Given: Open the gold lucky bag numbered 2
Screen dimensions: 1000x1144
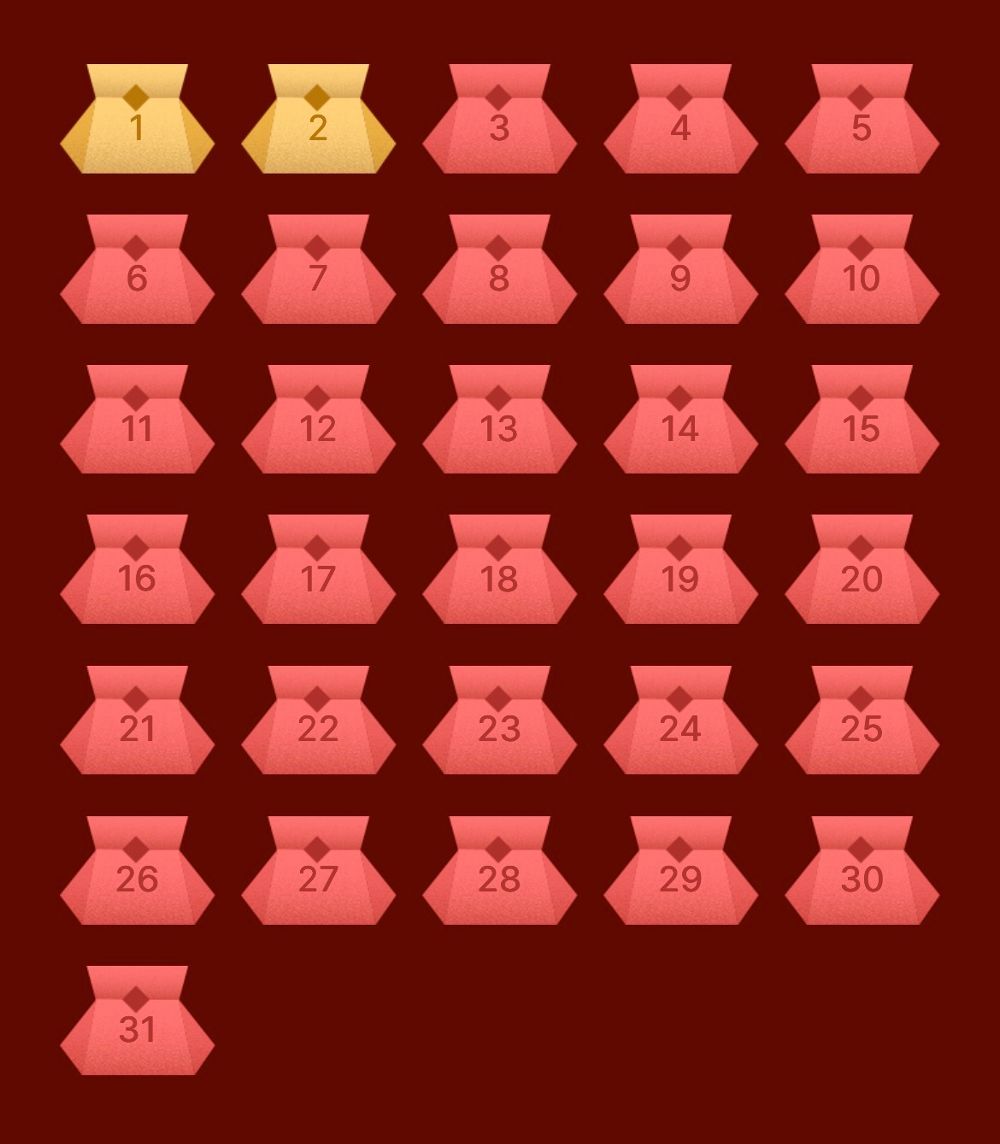Looking at the screenshot, I should pyautogui.click(x=318, y=122).
